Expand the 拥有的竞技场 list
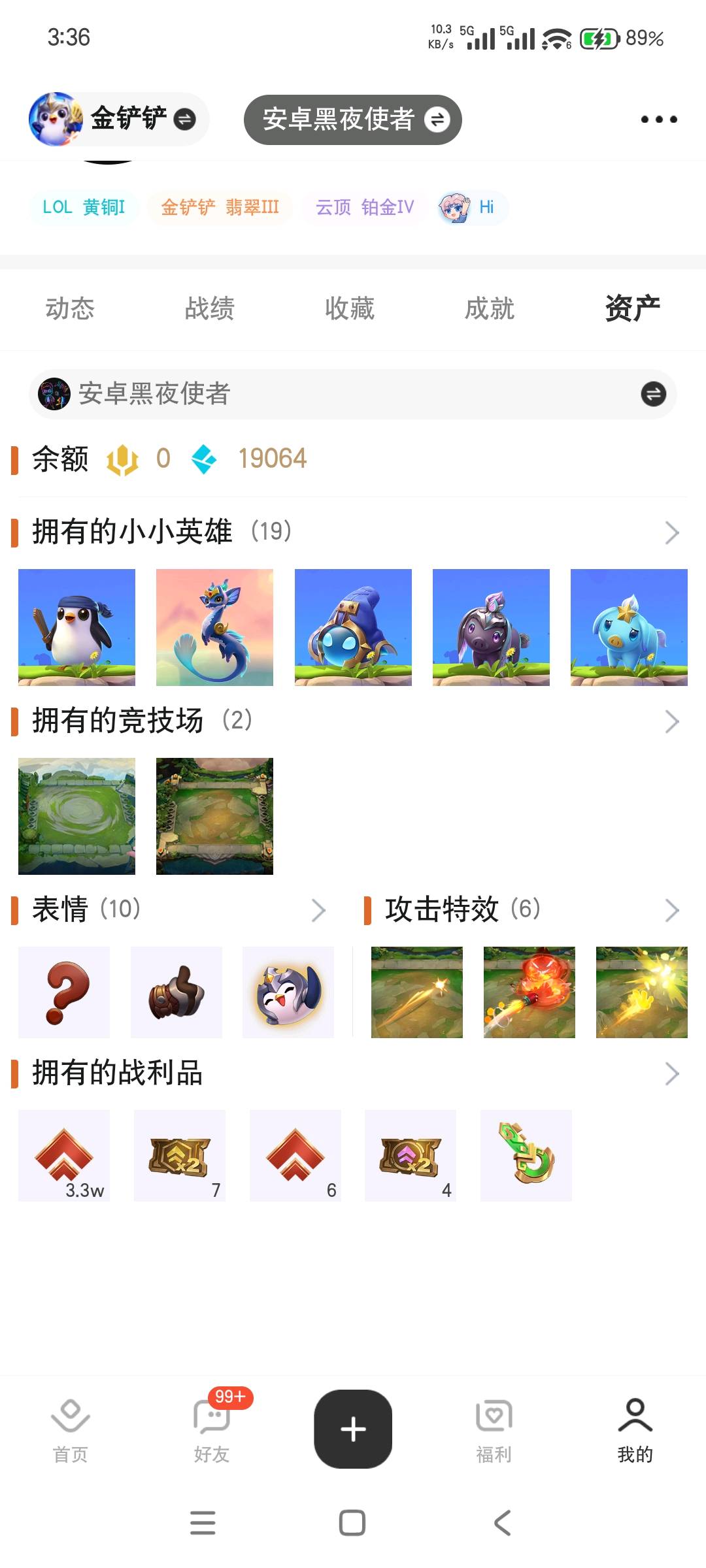706x1568 pixels. click(x=671, y=721)
